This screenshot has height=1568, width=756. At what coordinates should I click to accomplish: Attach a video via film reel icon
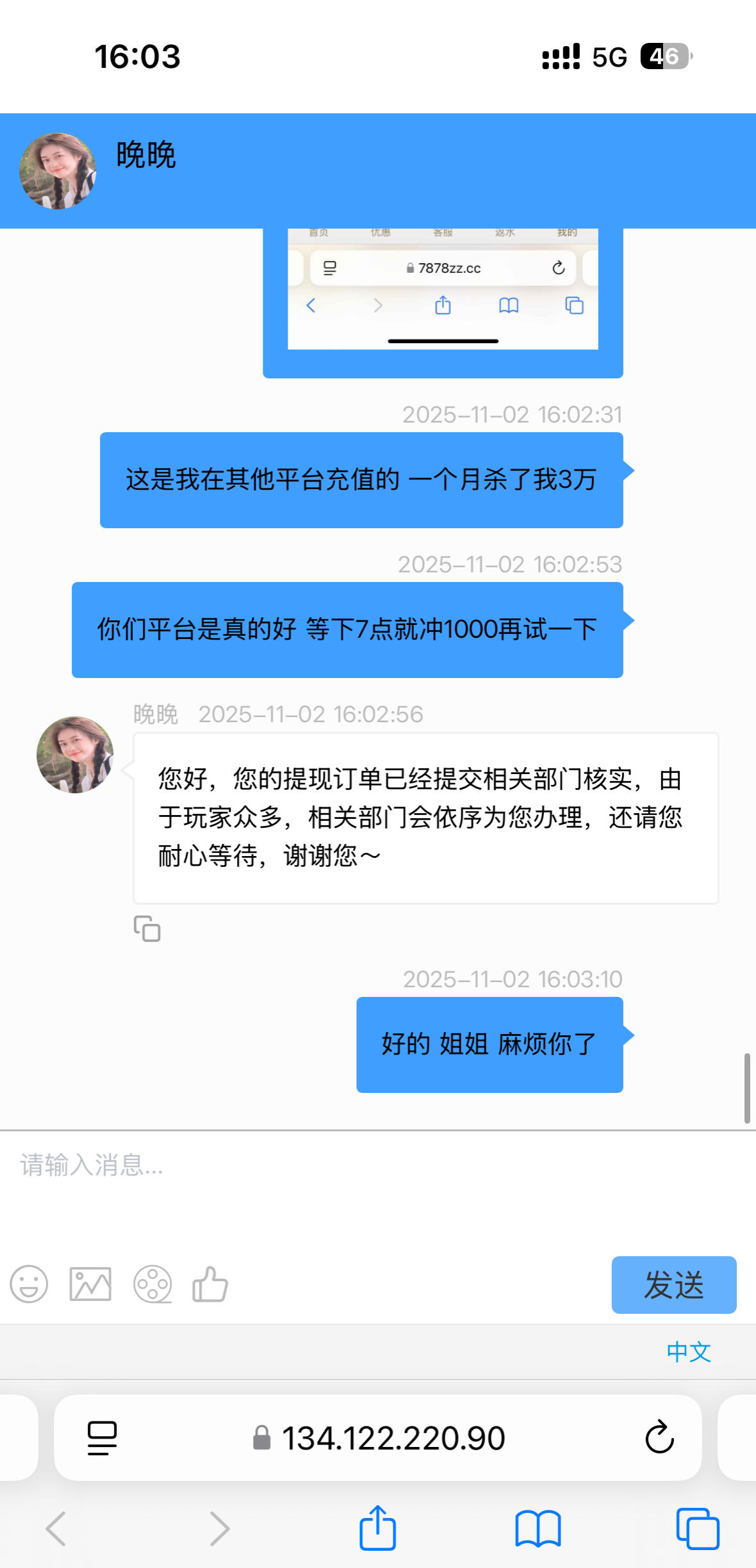pyautogui.click(x=152, y=1284)
